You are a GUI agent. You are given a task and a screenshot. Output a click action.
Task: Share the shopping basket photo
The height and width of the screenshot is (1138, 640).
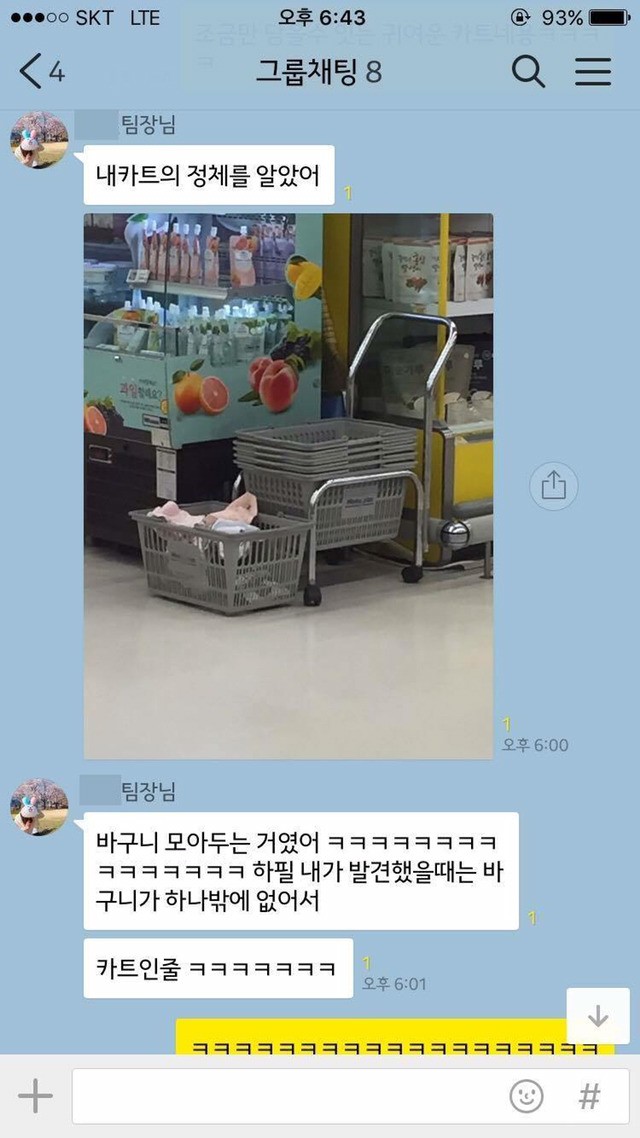pos(553,486)
